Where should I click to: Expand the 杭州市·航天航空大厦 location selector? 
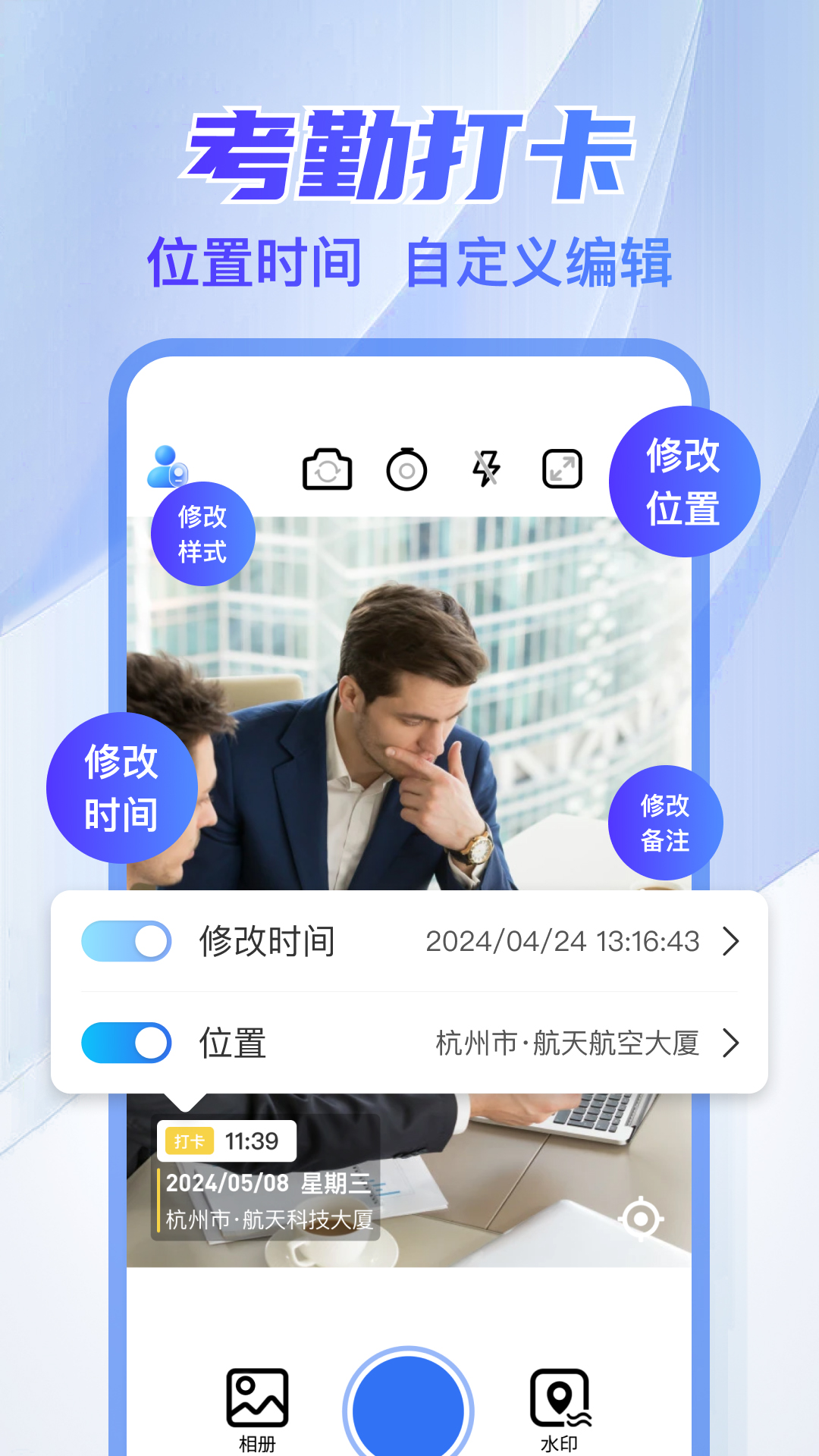[569, 1043]
